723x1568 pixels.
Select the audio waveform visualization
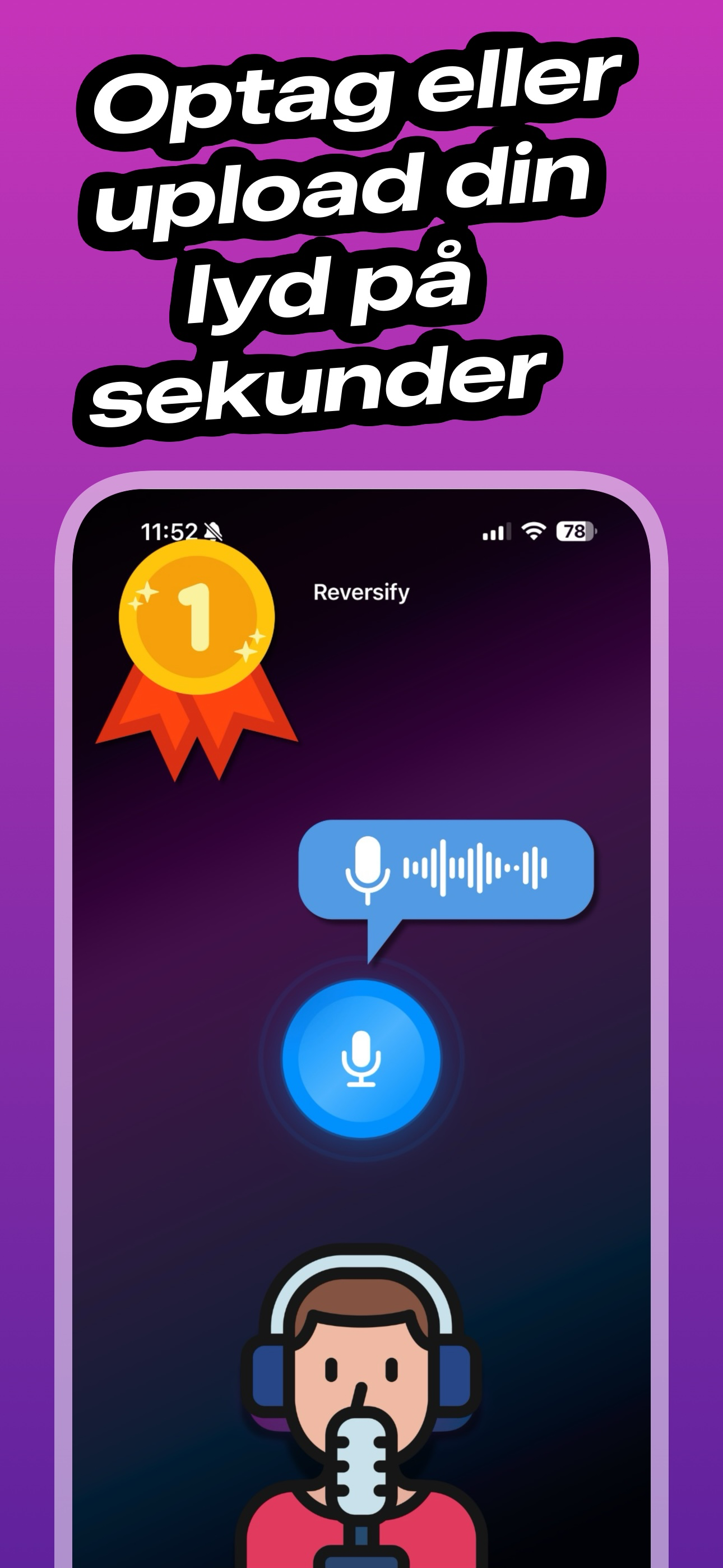pos(481,871)
